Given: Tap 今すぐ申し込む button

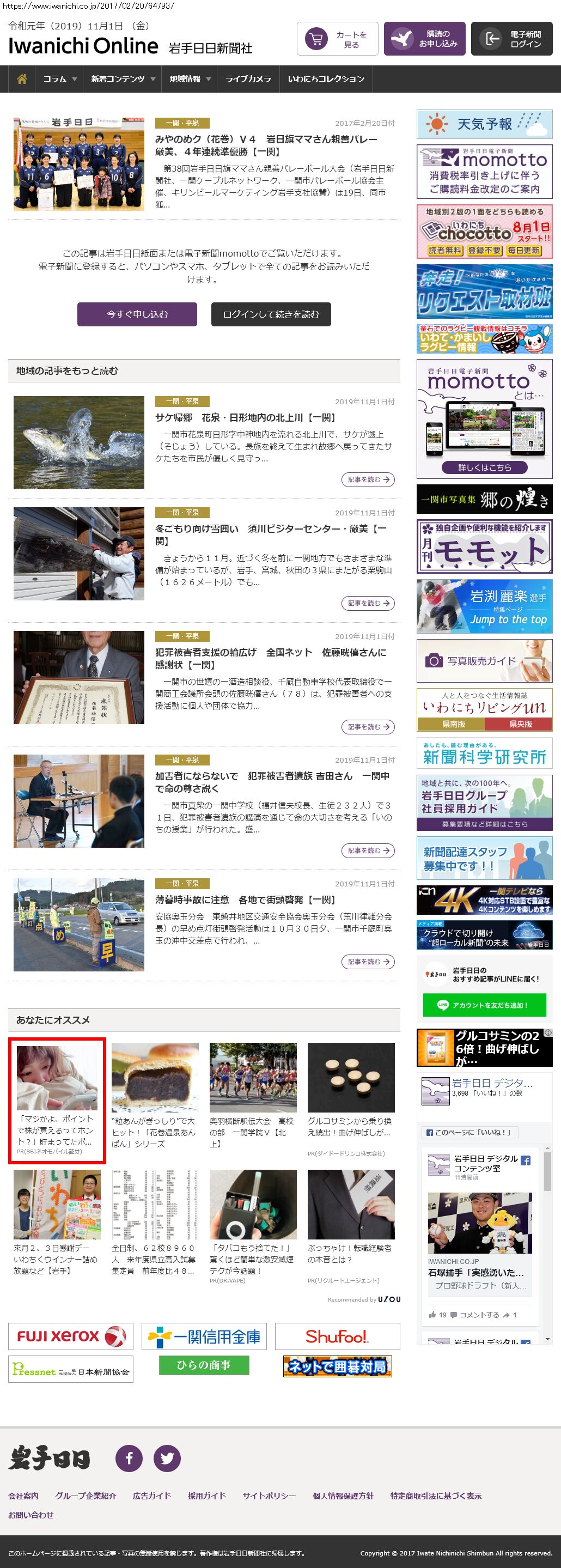Looking at the screenshot, I should click(x=137, y=314).
